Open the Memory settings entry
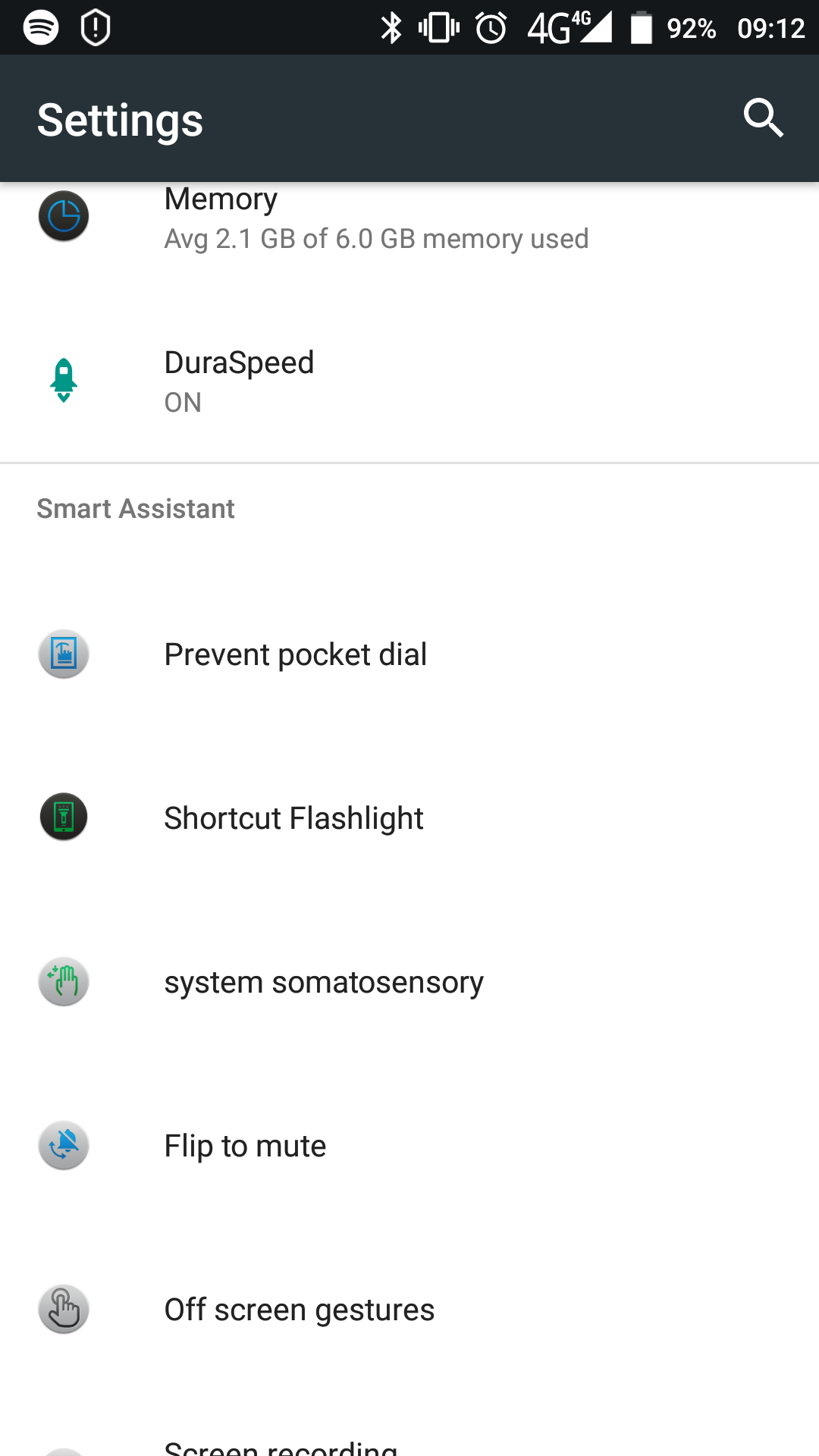This screenshot has width=819, height=1456. (x=377, y=218)
